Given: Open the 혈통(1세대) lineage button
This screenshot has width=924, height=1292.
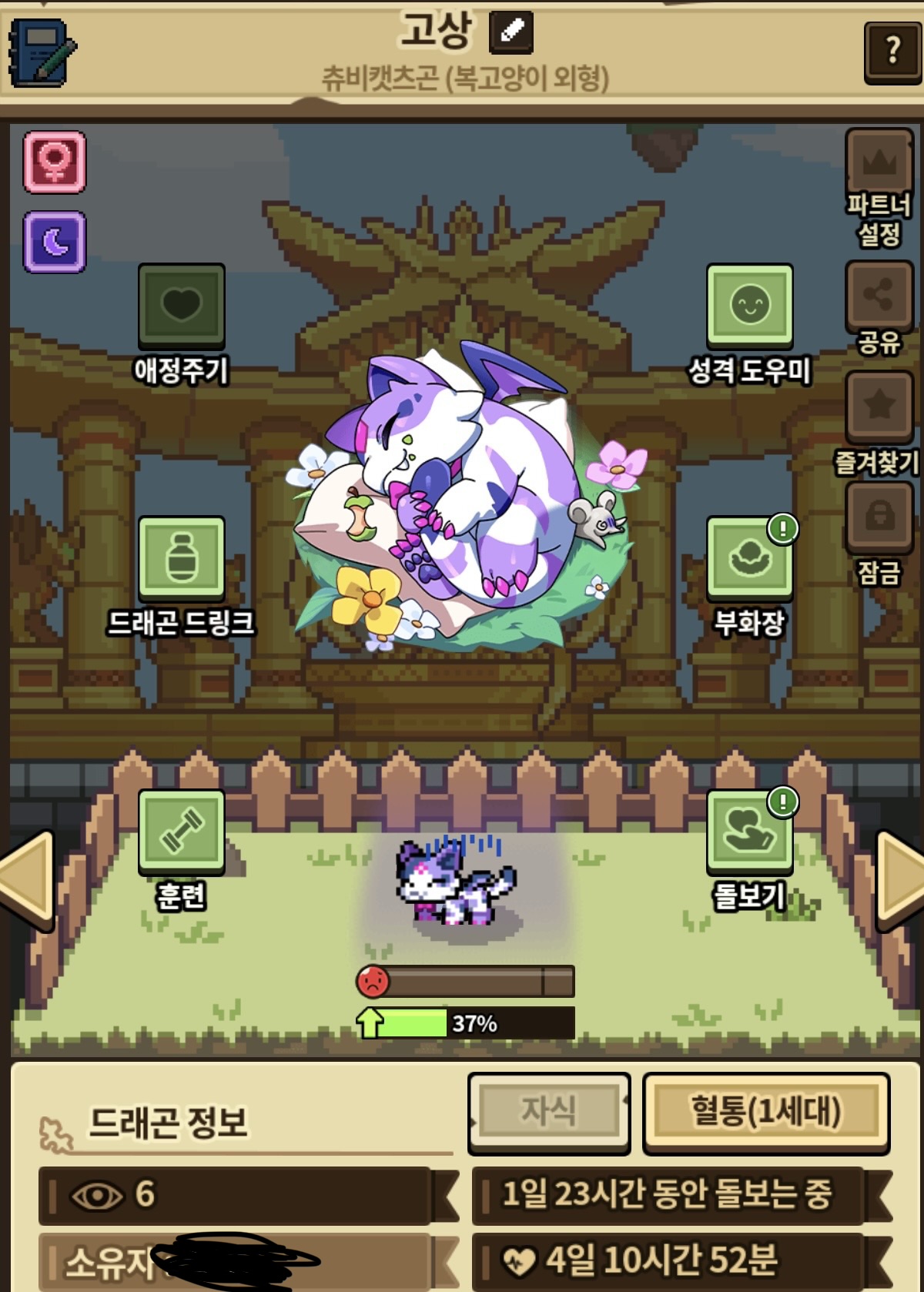Looking at the screenshot, I should pyautogui.click(x=766, y=1113).
